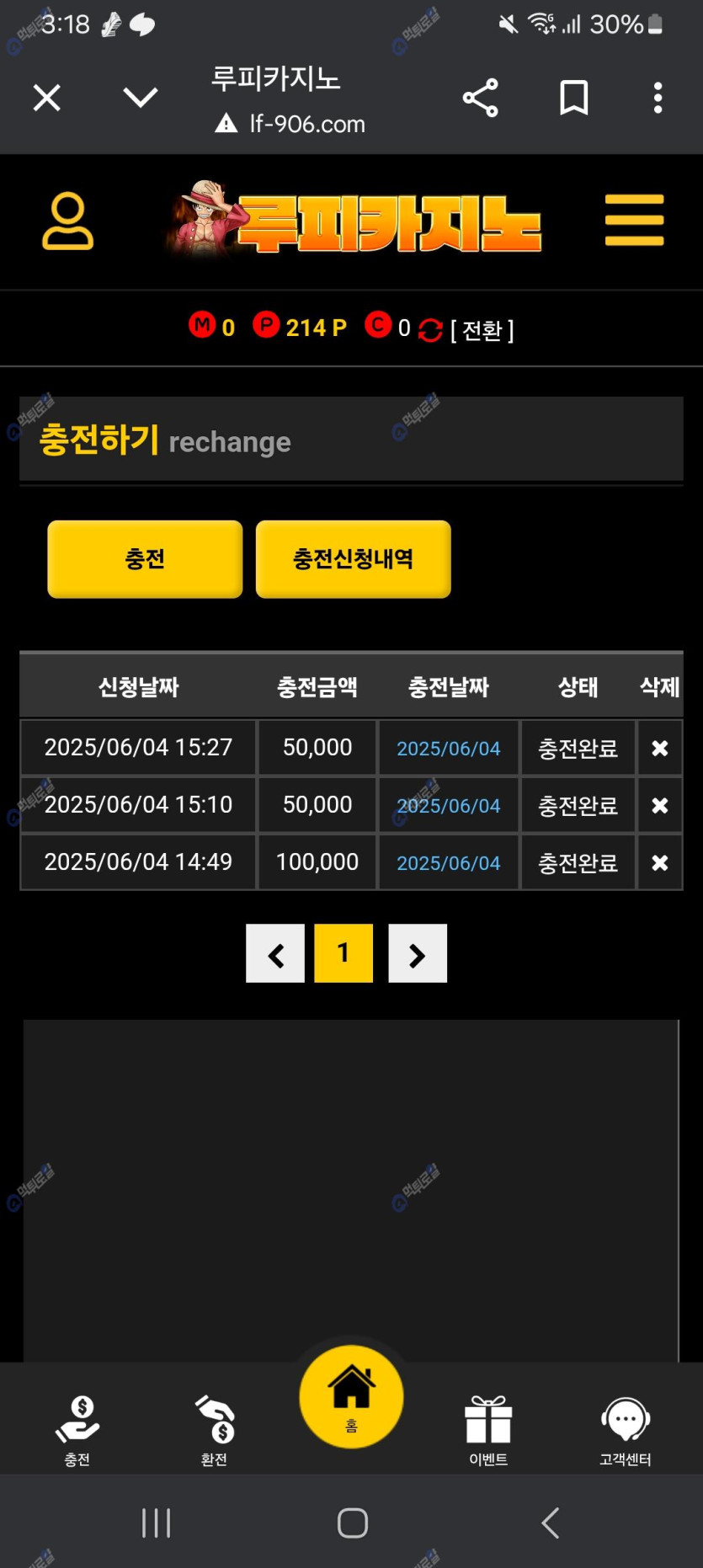The image size is (703, 1568).
Task: Delete the 15:27 recharge record
Action: coord(660,748)
